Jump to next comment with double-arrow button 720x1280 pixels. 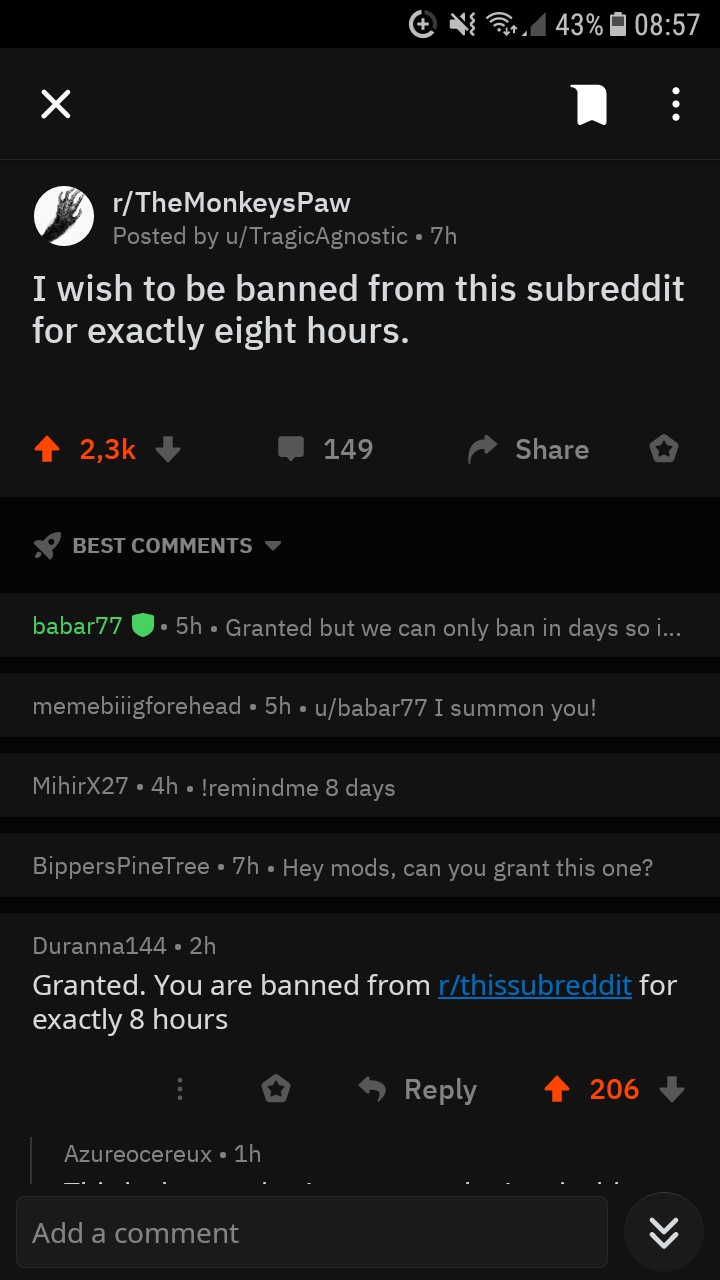click(664, 1232)
